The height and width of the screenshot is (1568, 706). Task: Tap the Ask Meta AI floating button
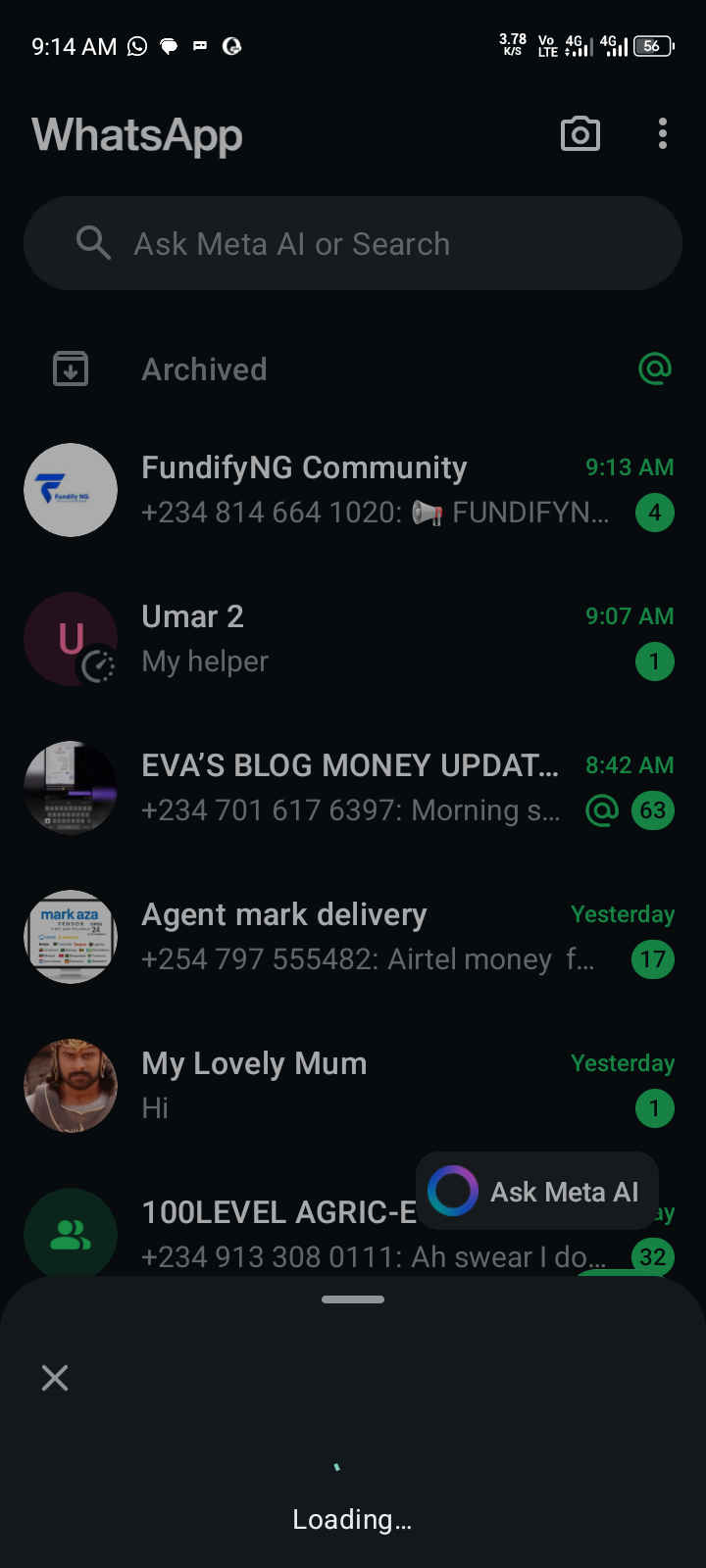click(x=536, y=1192)
